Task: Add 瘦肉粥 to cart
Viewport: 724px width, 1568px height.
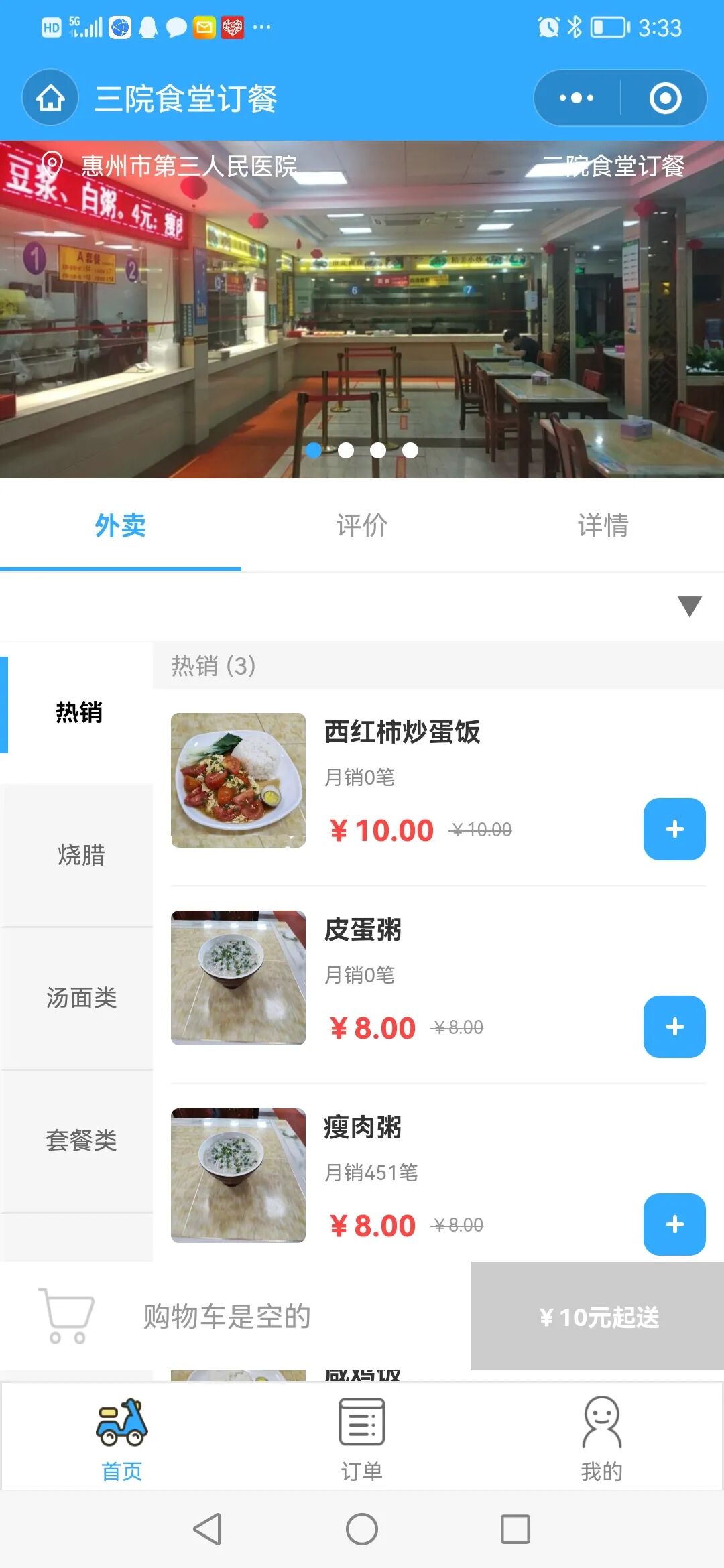Action: 674,1224
